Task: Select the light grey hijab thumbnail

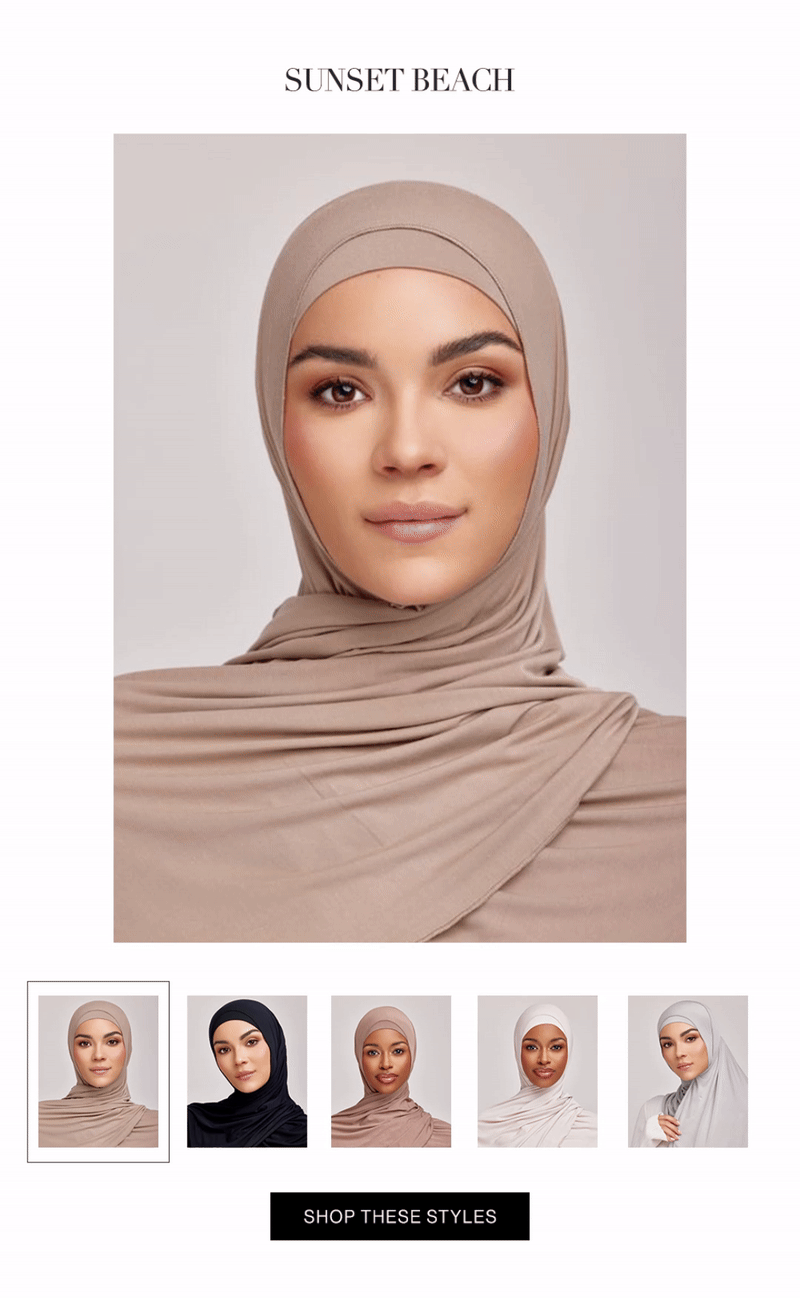Action: click(687, 1071)
